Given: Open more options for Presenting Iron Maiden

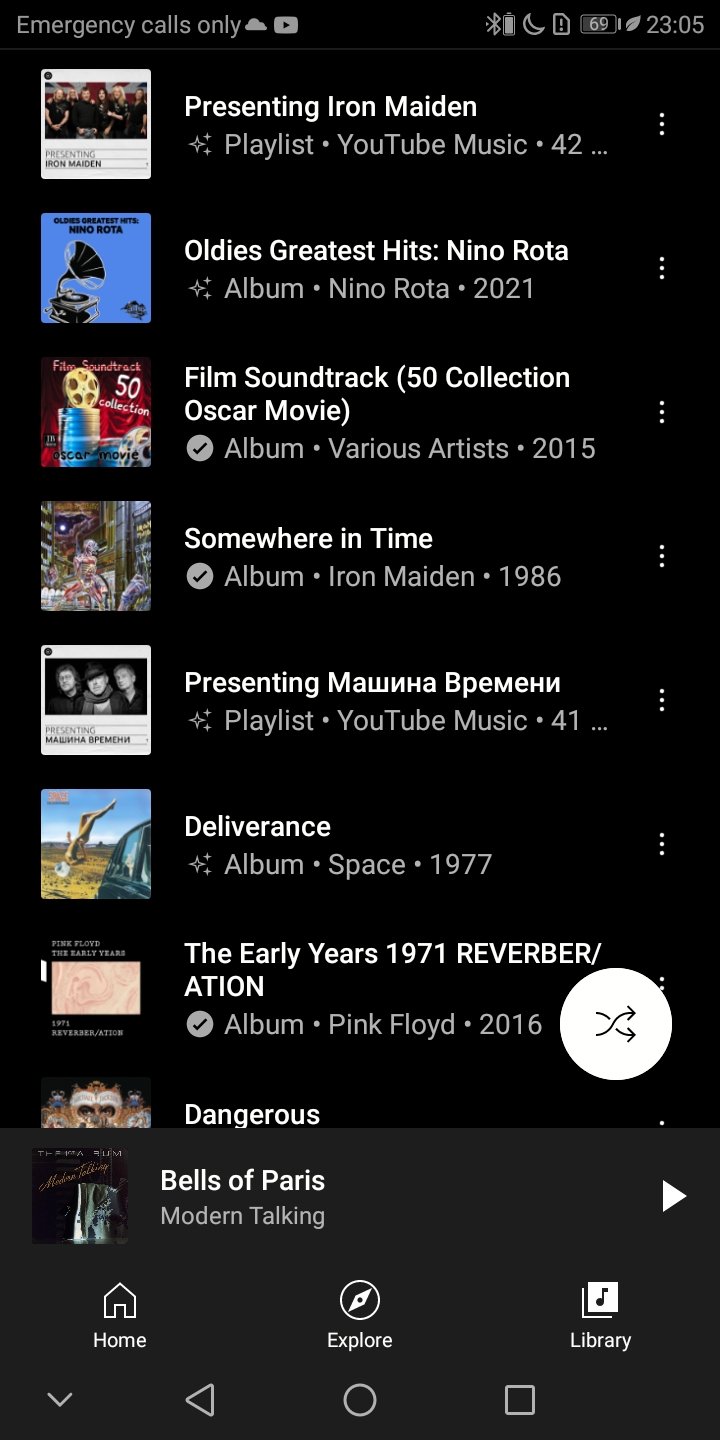Looking at the screenshot, I should [661, 124].
